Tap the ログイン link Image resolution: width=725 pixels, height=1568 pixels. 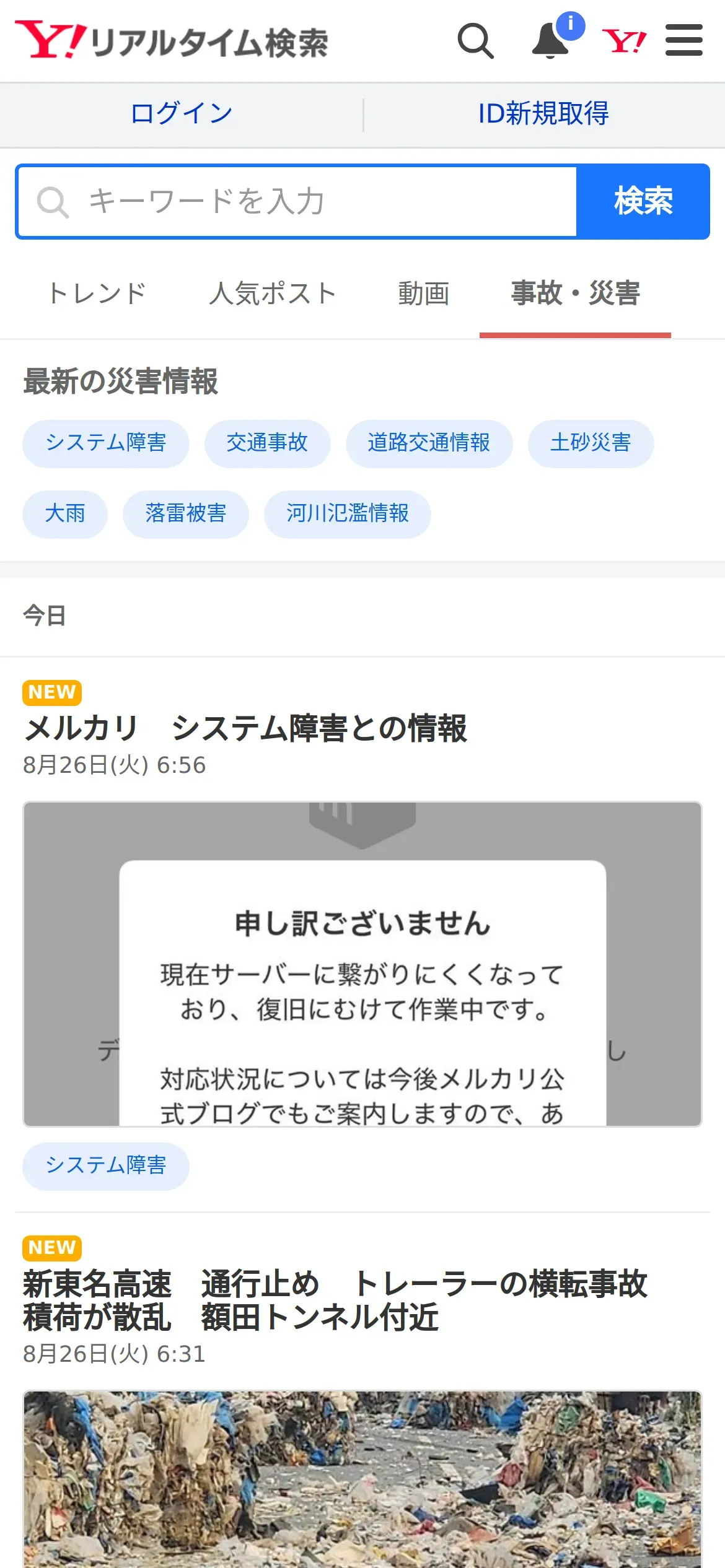click(x=182, y=114)
